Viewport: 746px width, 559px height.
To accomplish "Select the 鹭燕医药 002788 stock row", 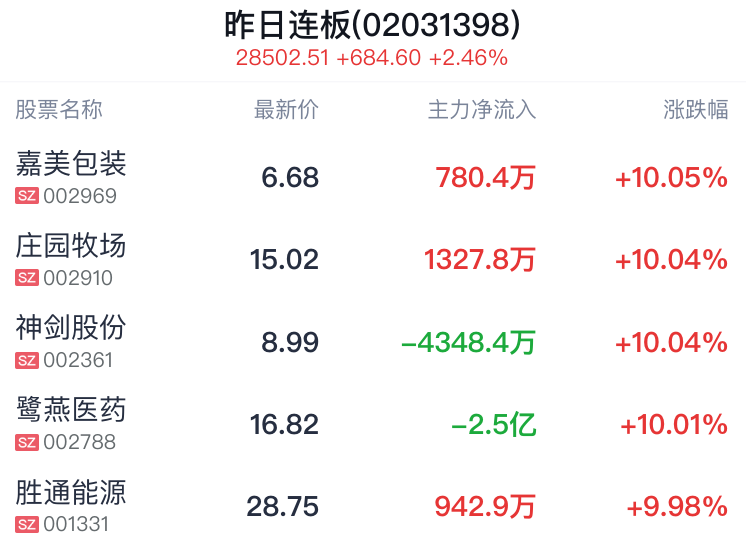I will pyautogui.click(x=373, y=424).
